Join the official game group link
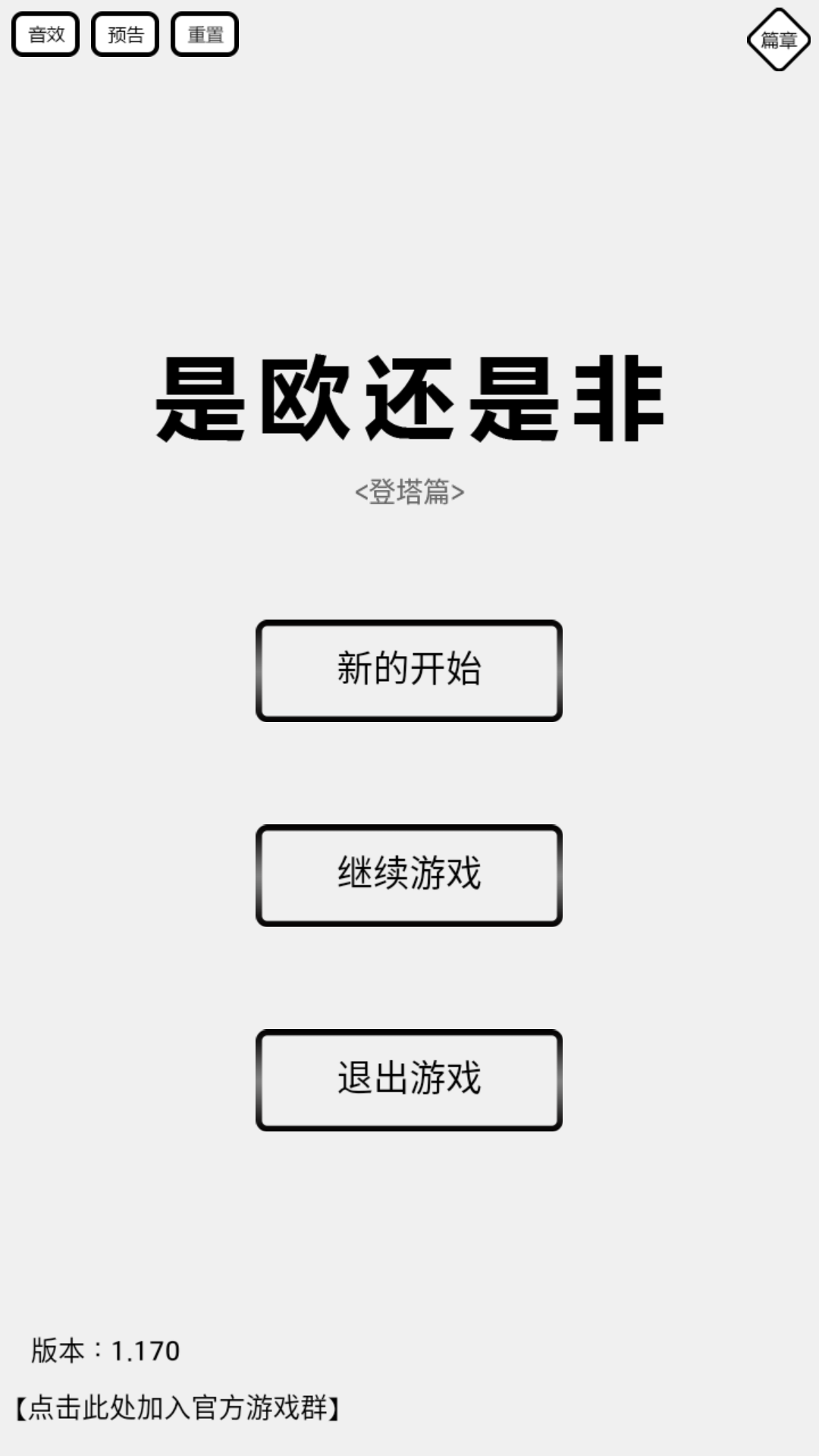Viewport: 819px width, 1456px height. click(x=178, y=1408)
